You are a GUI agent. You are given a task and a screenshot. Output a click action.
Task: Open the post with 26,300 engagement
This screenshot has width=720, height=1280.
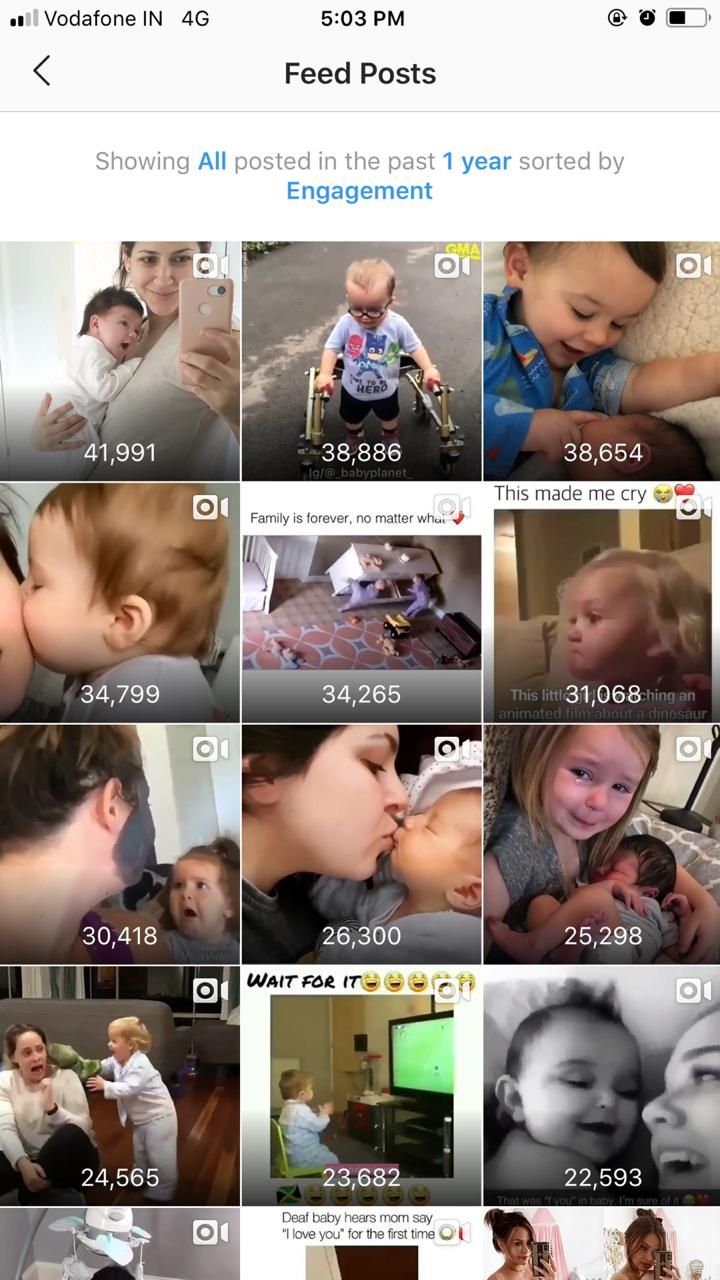tap(361, 844)
